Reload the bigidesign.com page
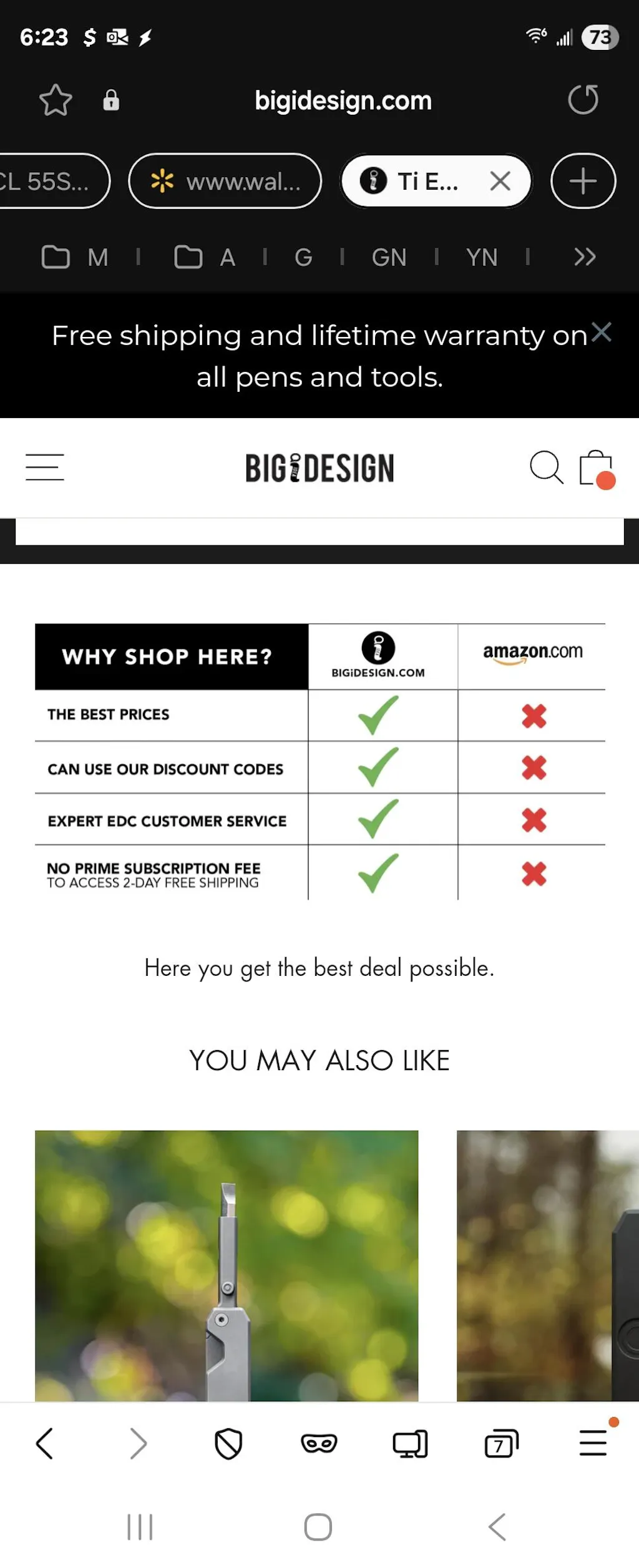The width and height of the screenshot is (639, 1568). tap(583, 100)
